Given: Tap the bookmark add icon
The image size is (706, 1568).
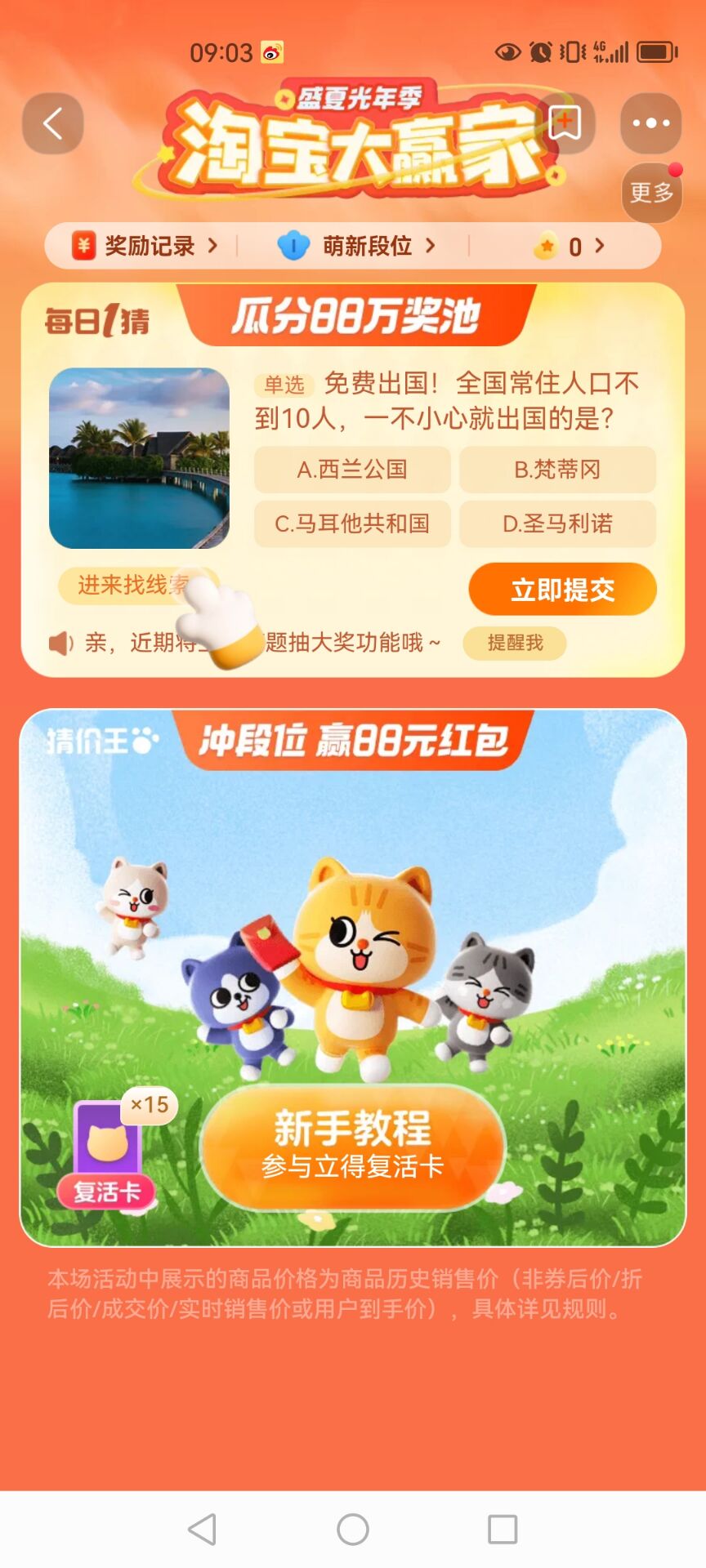Looking at the screenshot, I should [565, 123].
